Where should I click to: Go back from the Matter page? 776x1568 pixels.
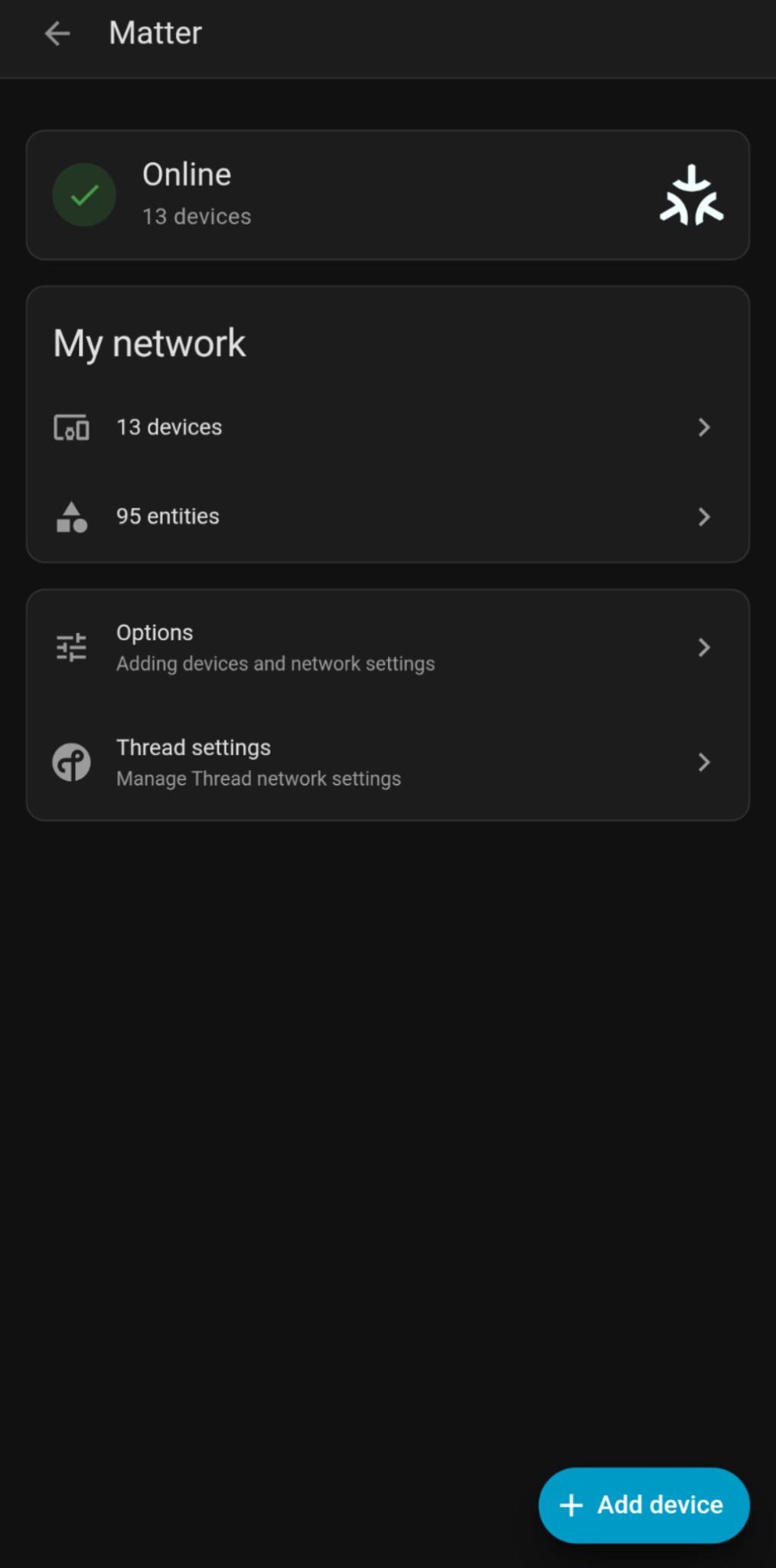(57, 34)
